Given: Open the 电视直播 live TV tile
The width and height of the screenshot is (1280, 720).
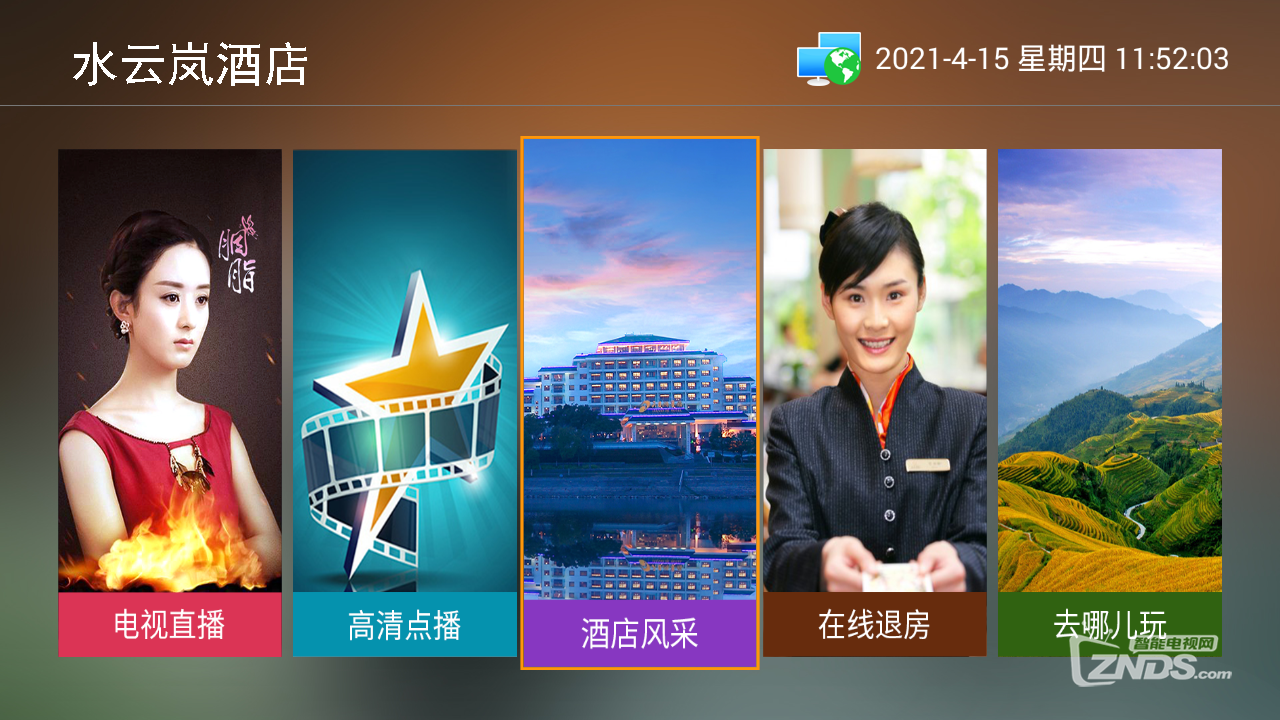Looking at the screenshot, I should 169,403.
